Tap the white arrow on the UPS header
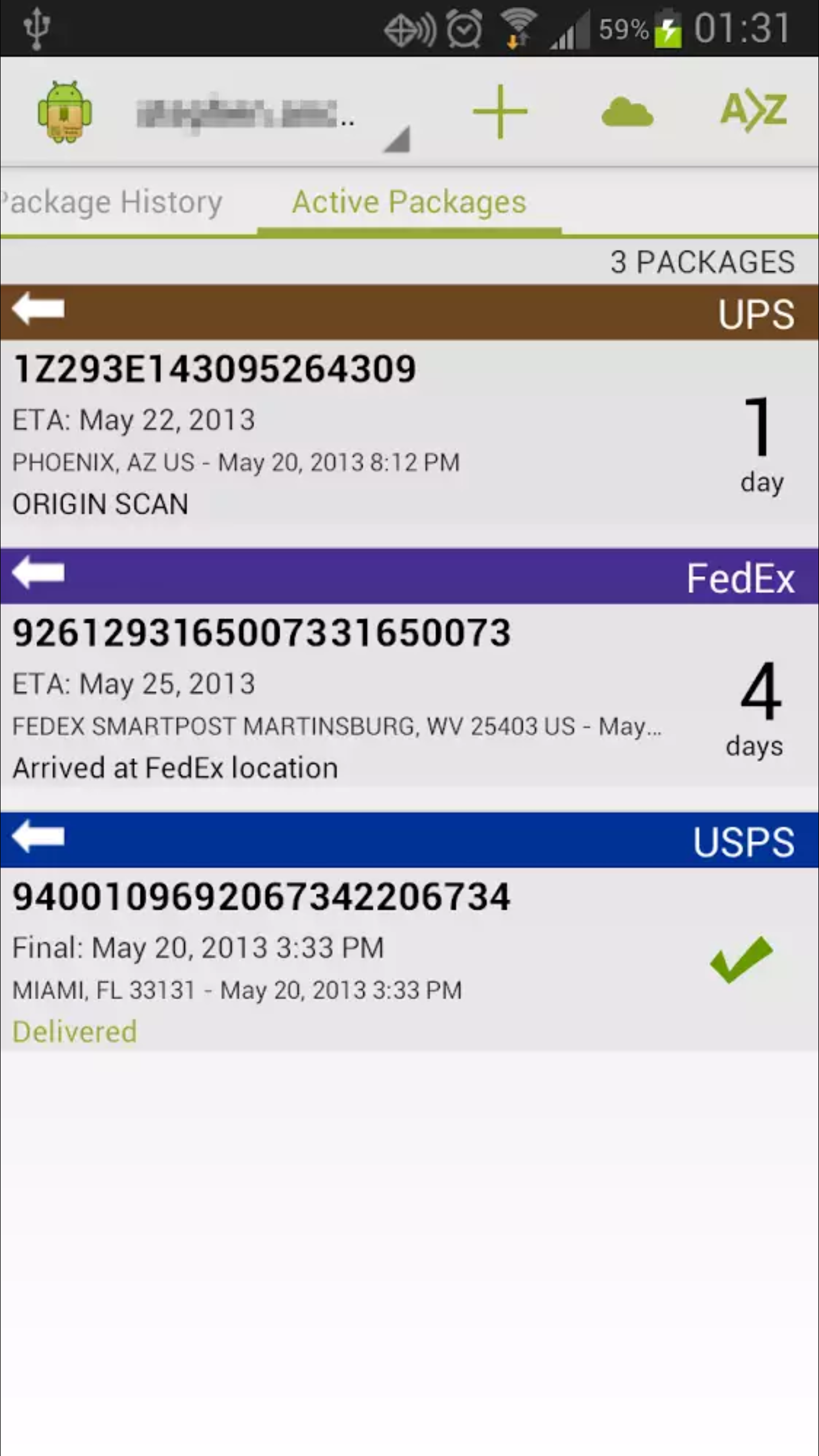 pos(39,309)
